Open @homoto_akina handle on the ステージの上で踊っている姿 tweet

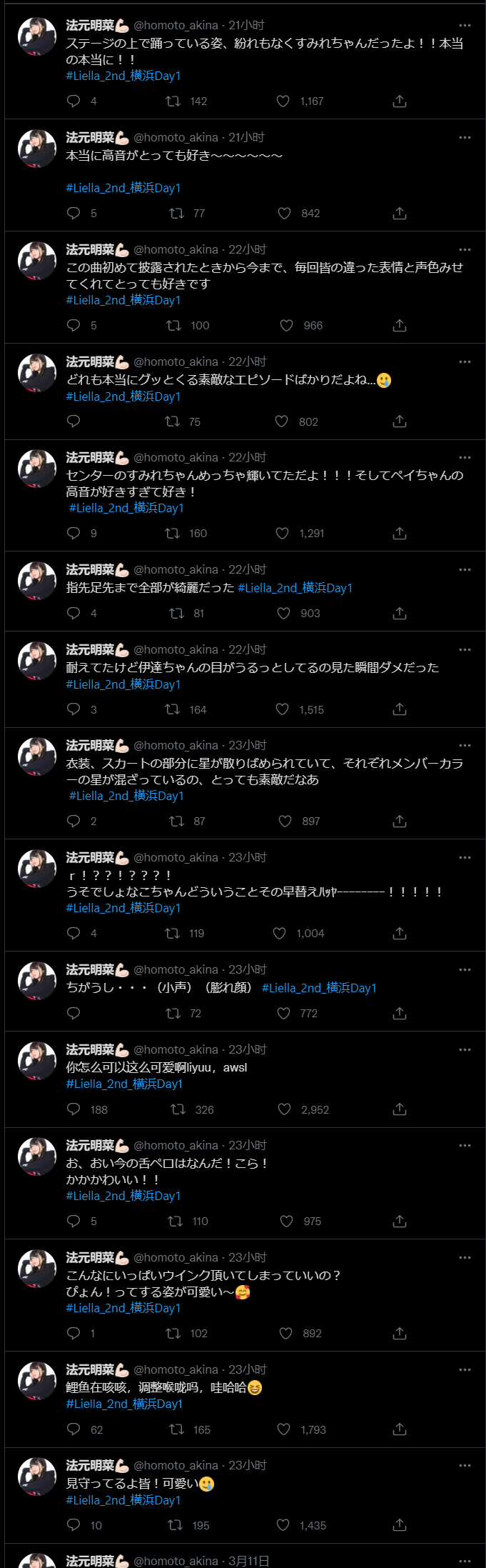(176, 26)
